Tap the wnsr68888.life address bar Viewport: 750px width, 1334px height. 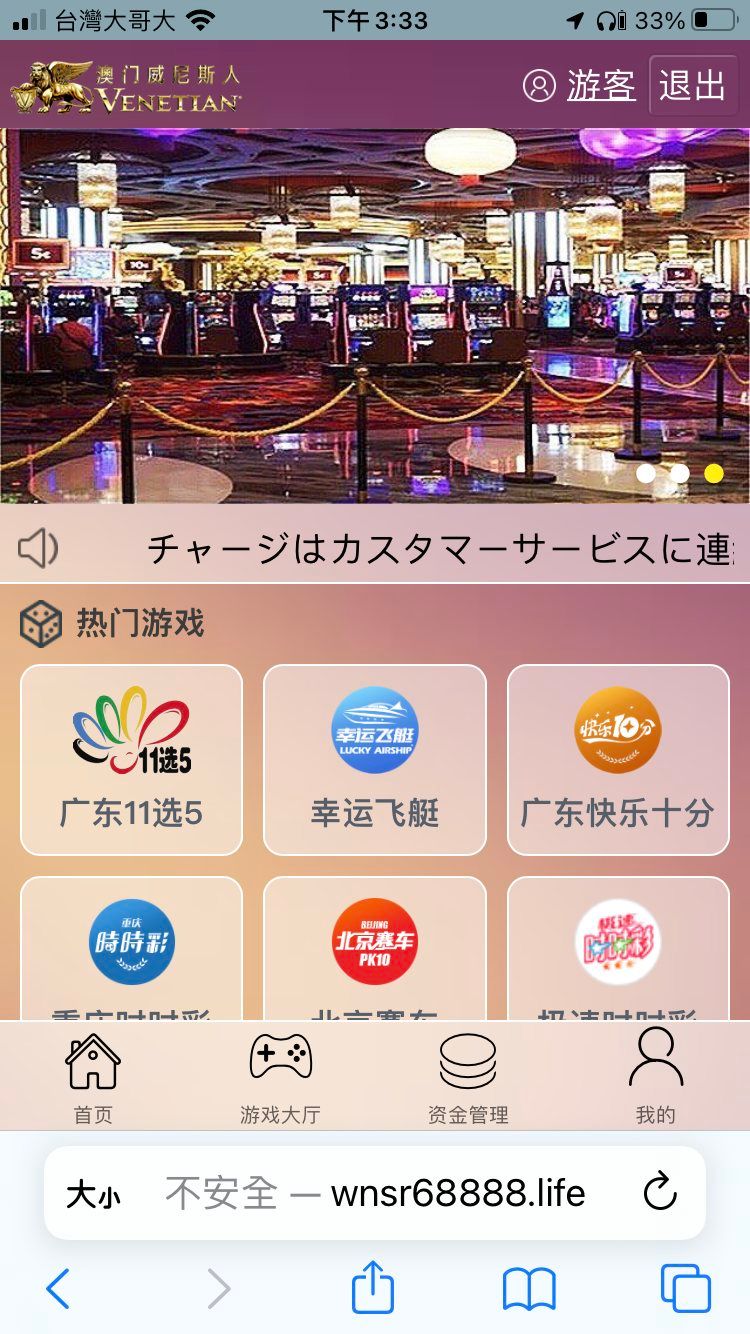point(400,1193)
